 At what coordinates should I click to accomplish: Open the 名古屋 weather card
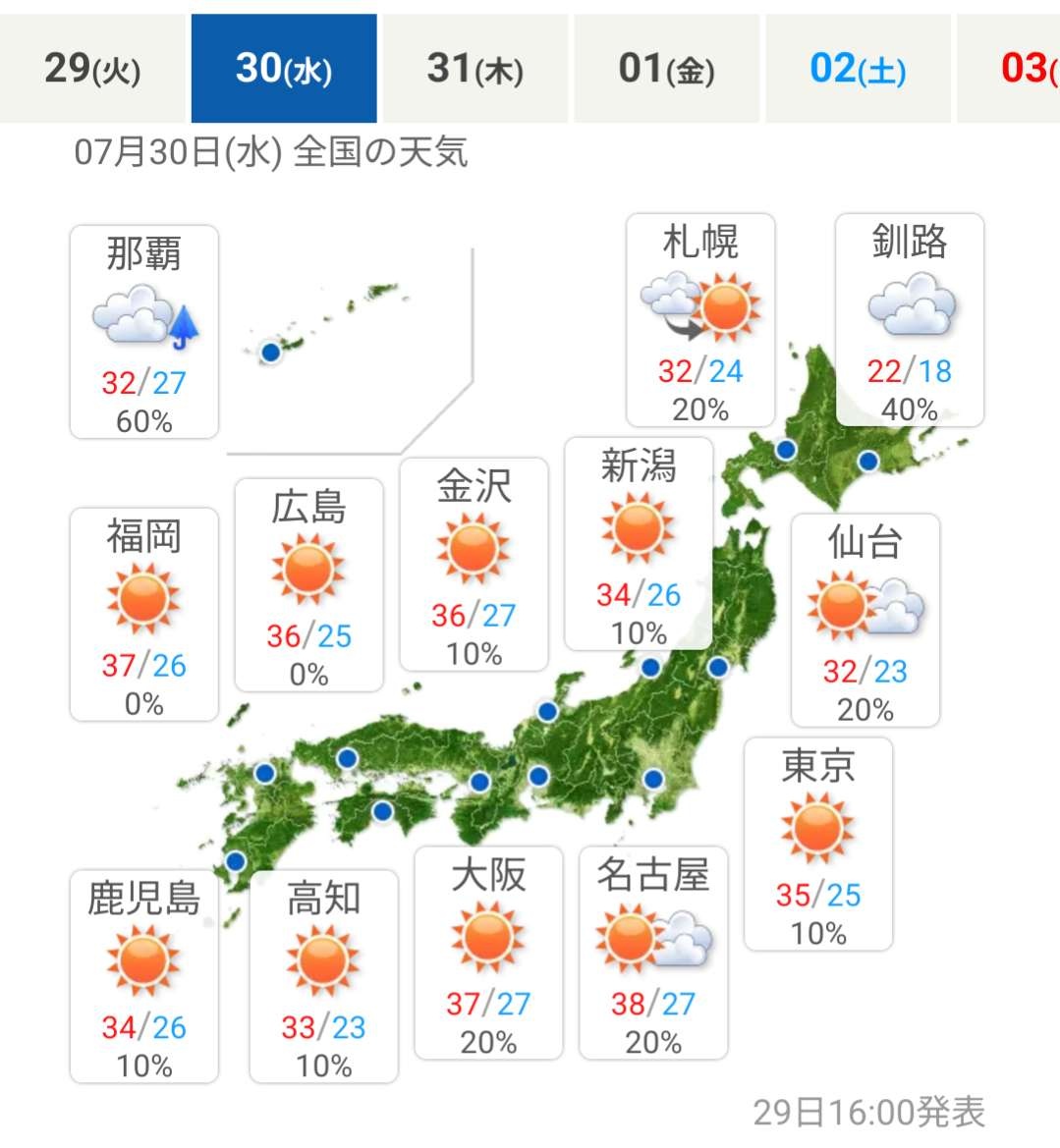click(653, 953)
